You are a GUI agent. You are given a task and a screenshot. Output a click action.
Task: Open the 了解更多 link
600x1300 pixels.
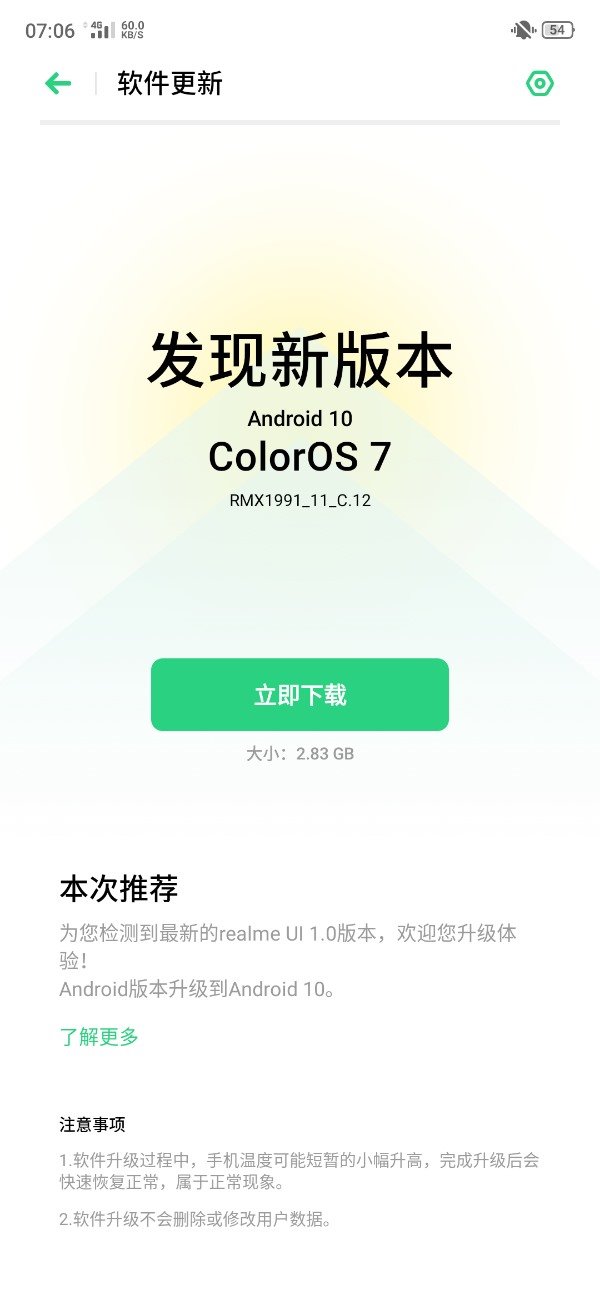(x=99, y=1037)
